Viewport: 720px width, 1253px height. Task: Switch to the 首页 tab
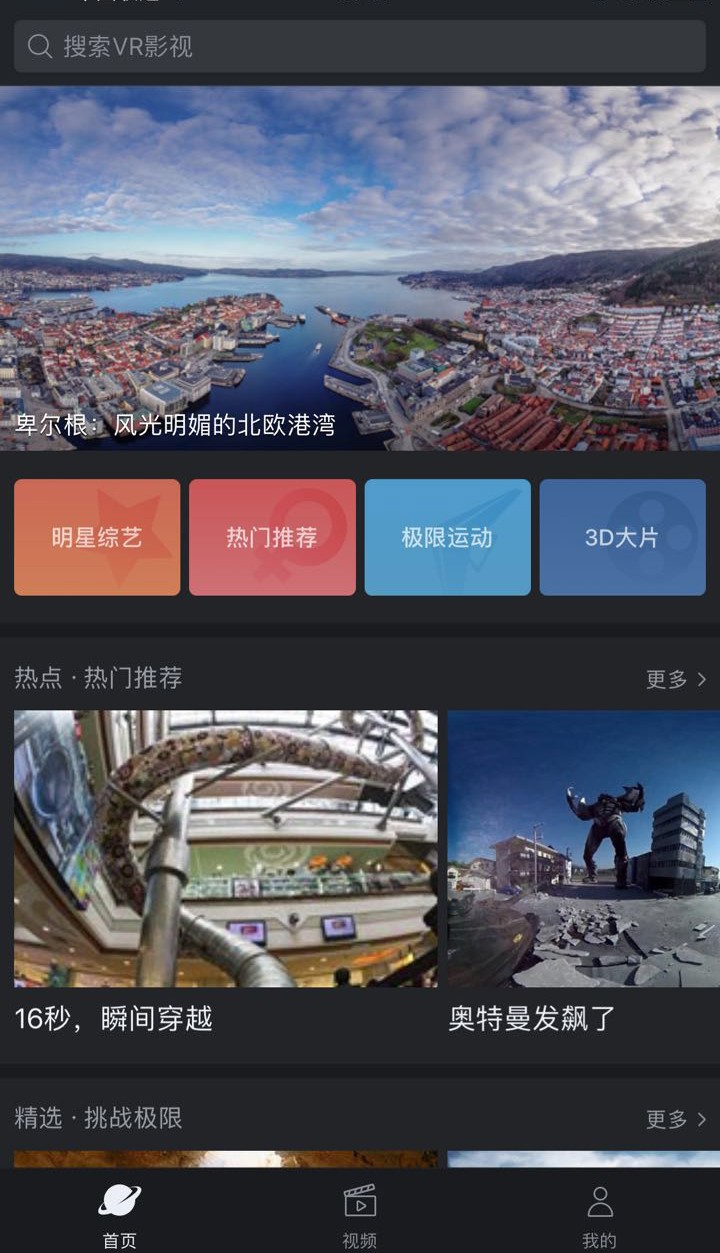pyautogui.click(x=120, y=1213)
